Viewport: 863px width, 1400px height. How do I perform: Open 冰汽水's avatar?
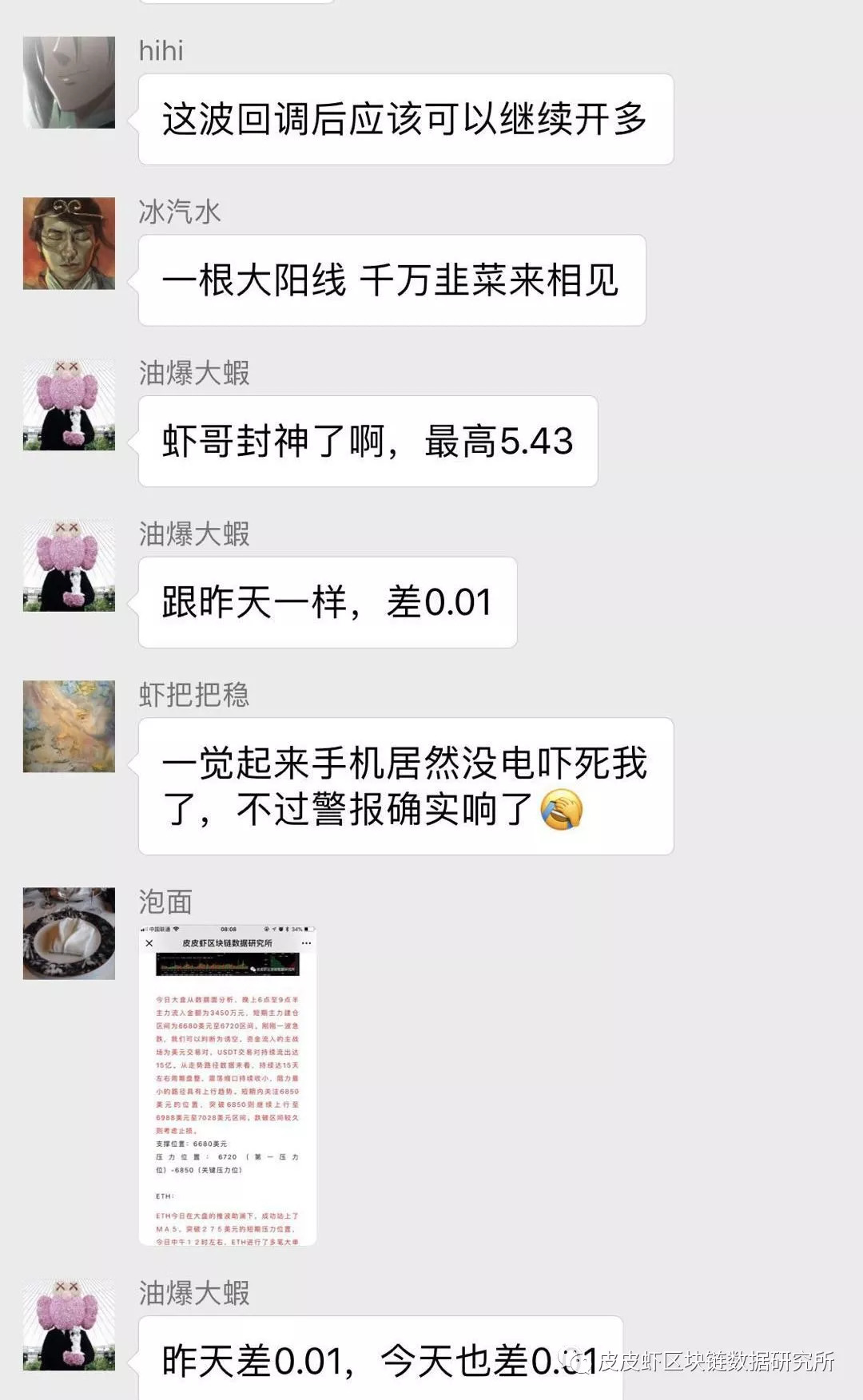69,244
